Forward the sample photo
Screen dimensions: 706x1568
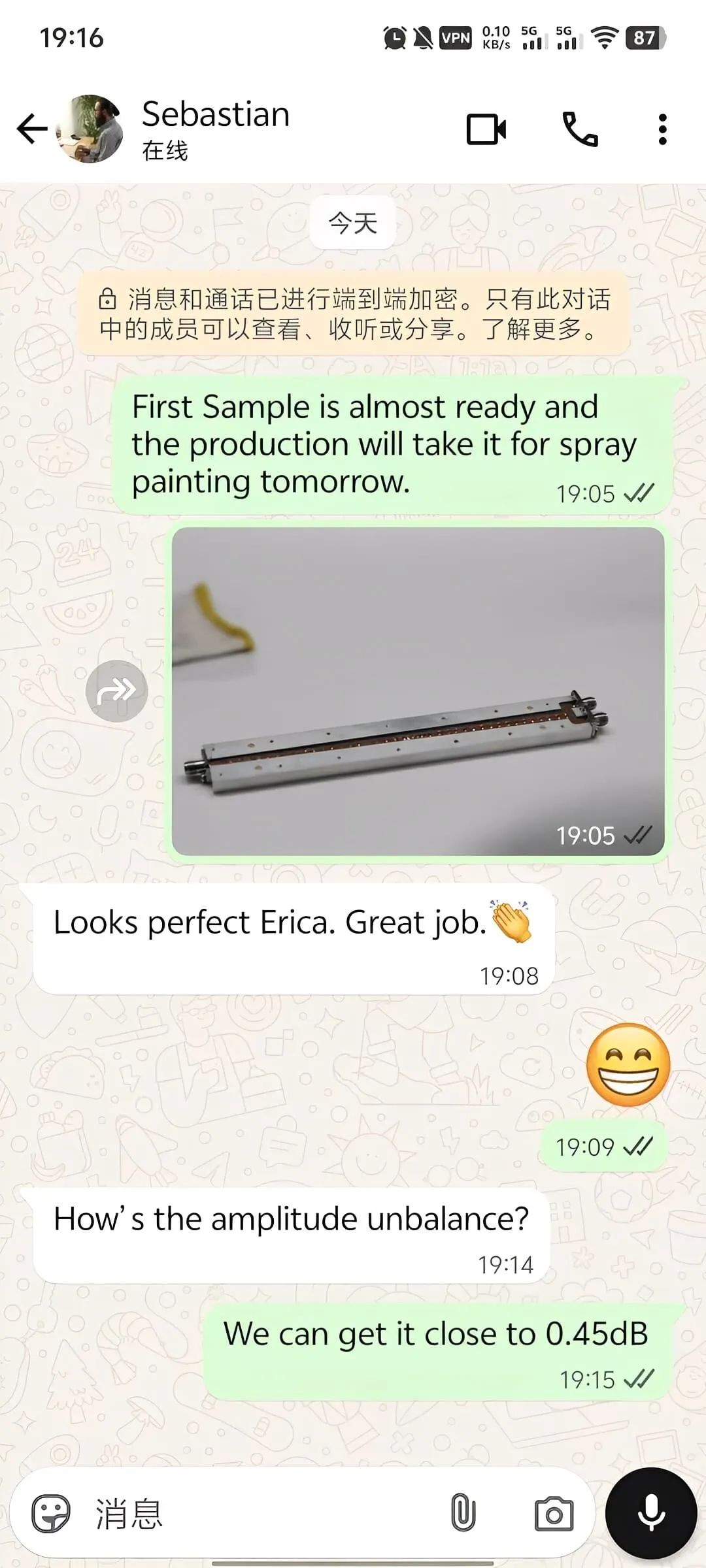click(x=116, y=691)
